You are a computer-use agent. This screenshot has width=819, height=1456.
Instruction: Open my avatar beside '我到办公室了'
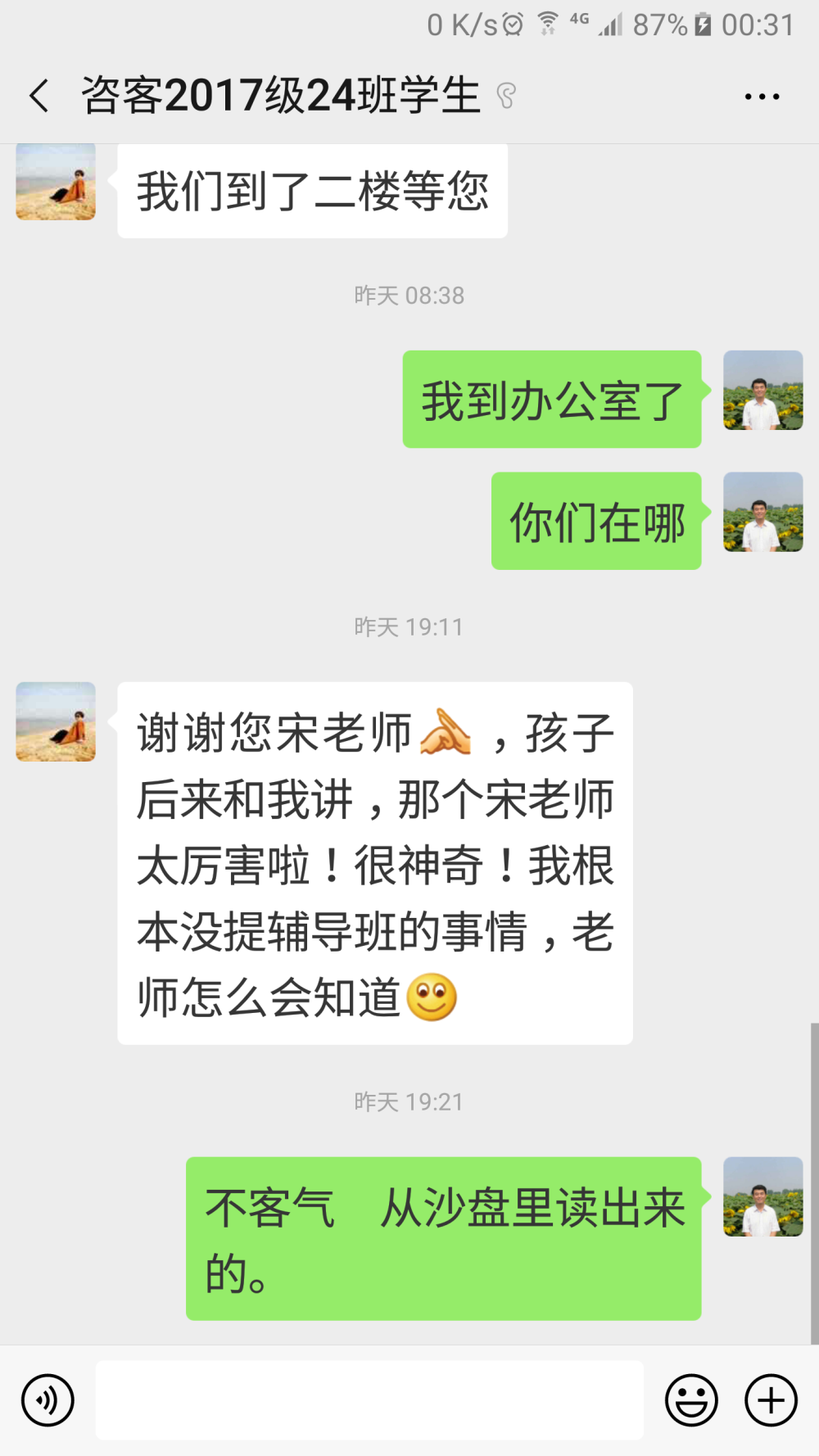(763, 391)
